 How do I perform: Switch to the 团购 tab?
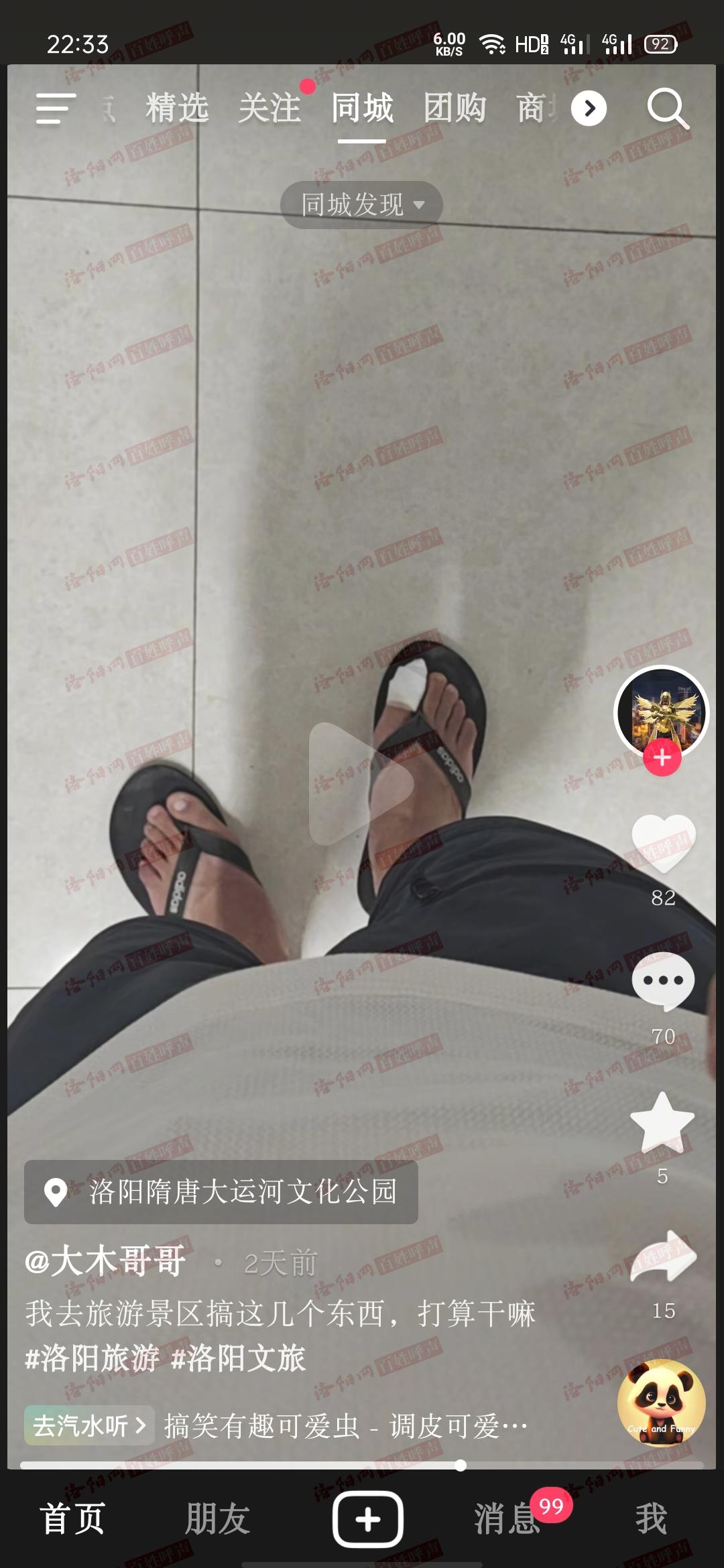[455, 109]
